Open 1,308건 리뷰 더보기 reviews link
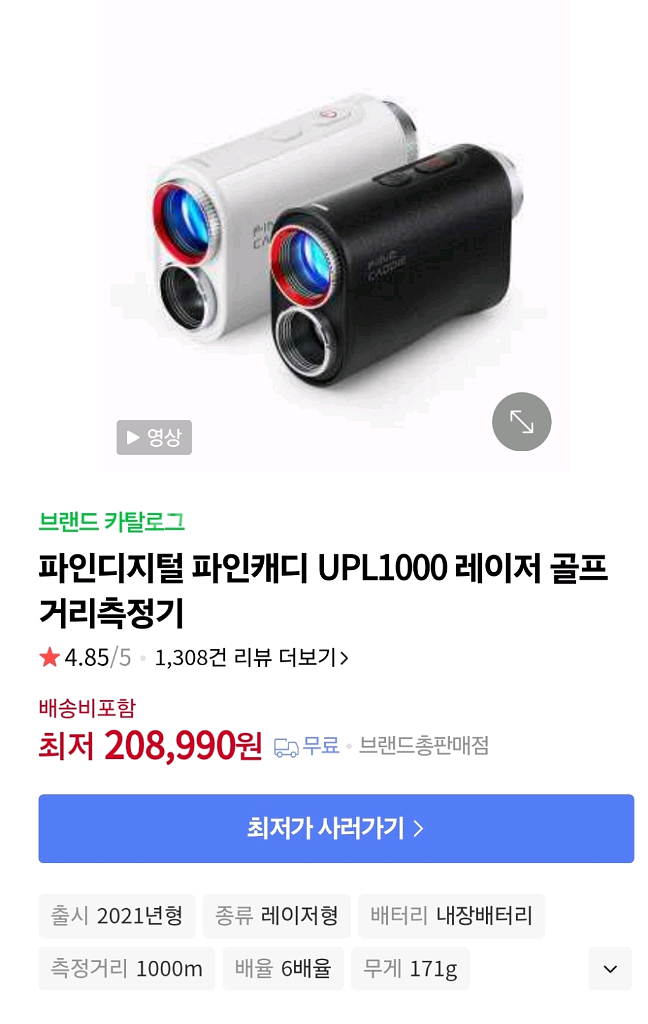 (251, 658)
